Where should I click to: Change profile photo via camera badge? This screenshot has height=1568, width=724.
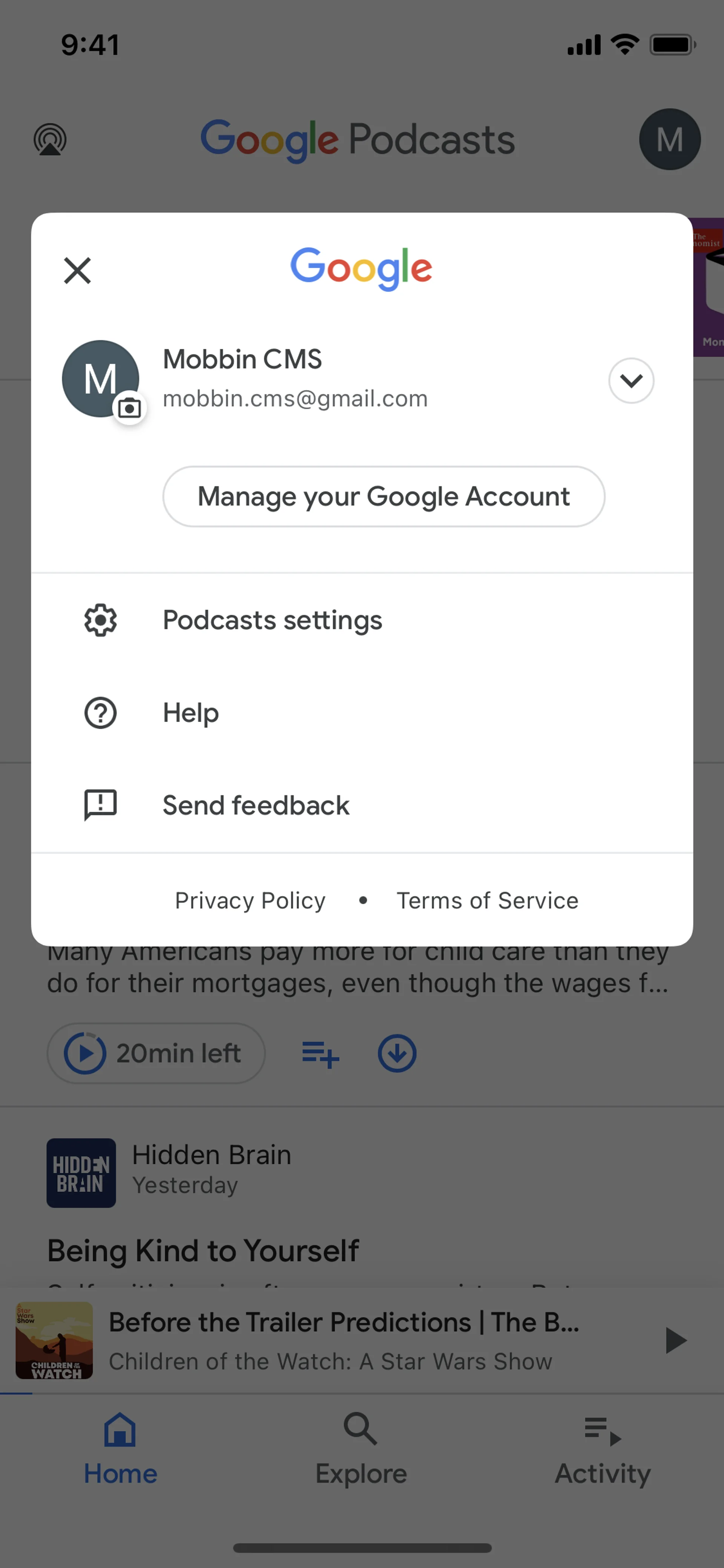tap(129, 408)
